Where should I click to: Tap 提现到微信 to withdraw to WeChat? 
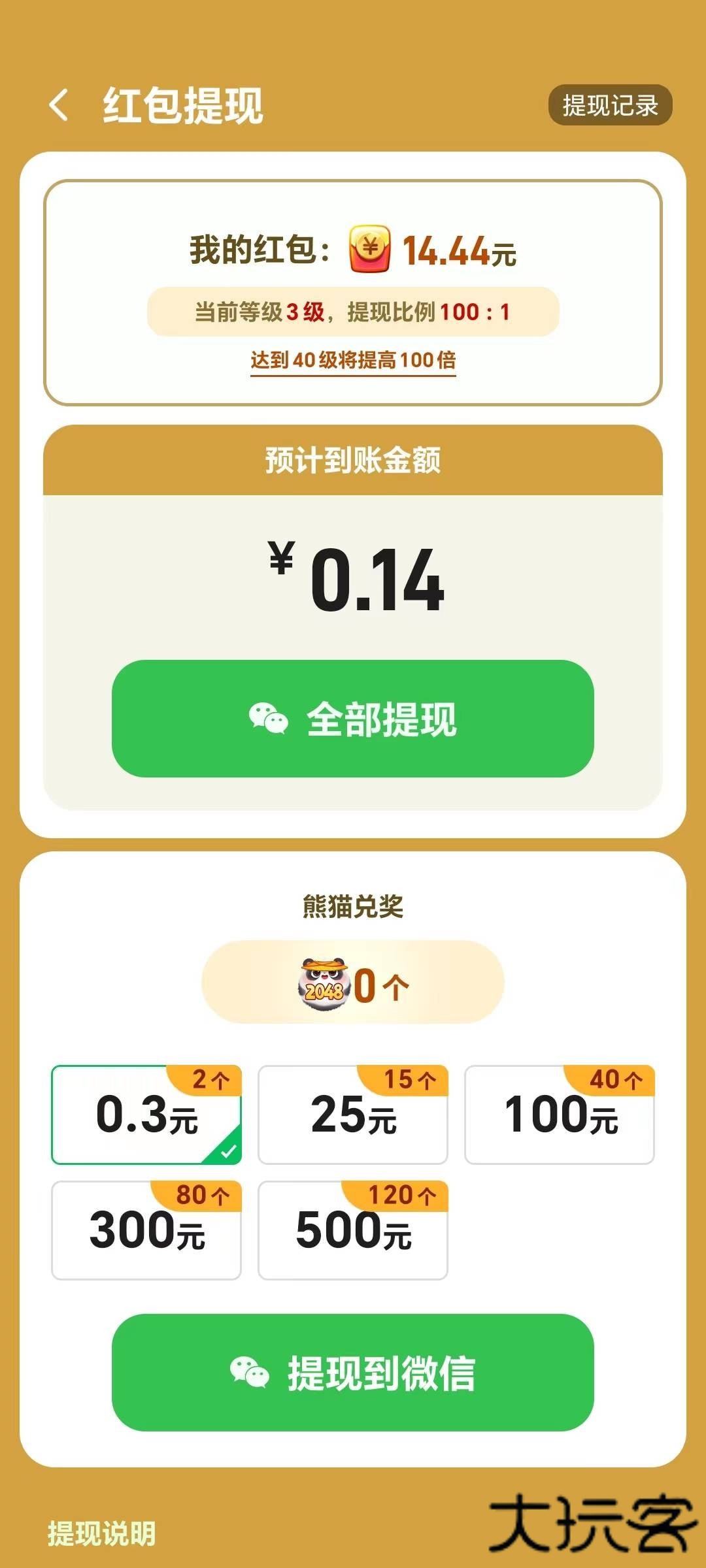(353, 1372)
